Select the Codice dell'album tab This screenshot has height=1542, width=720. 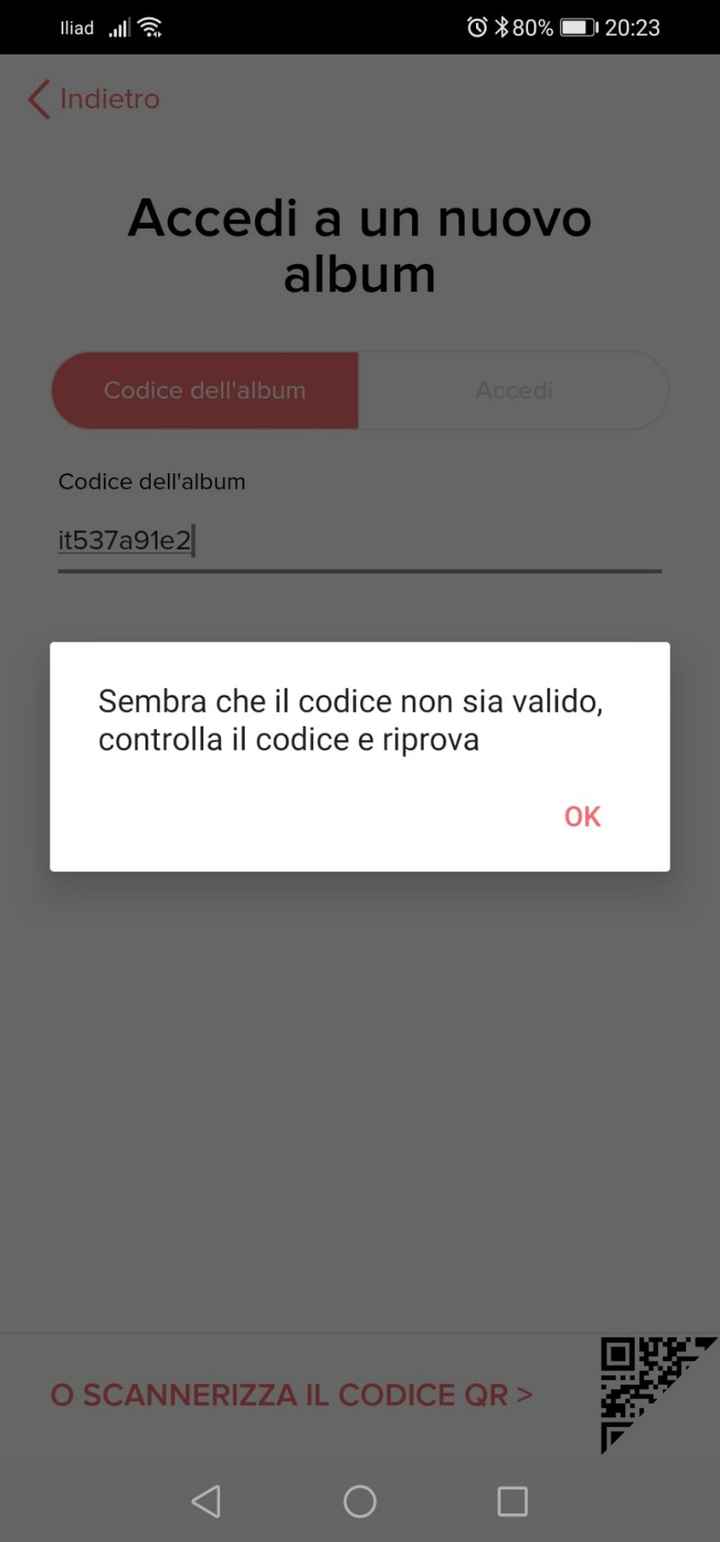point(205,390)
